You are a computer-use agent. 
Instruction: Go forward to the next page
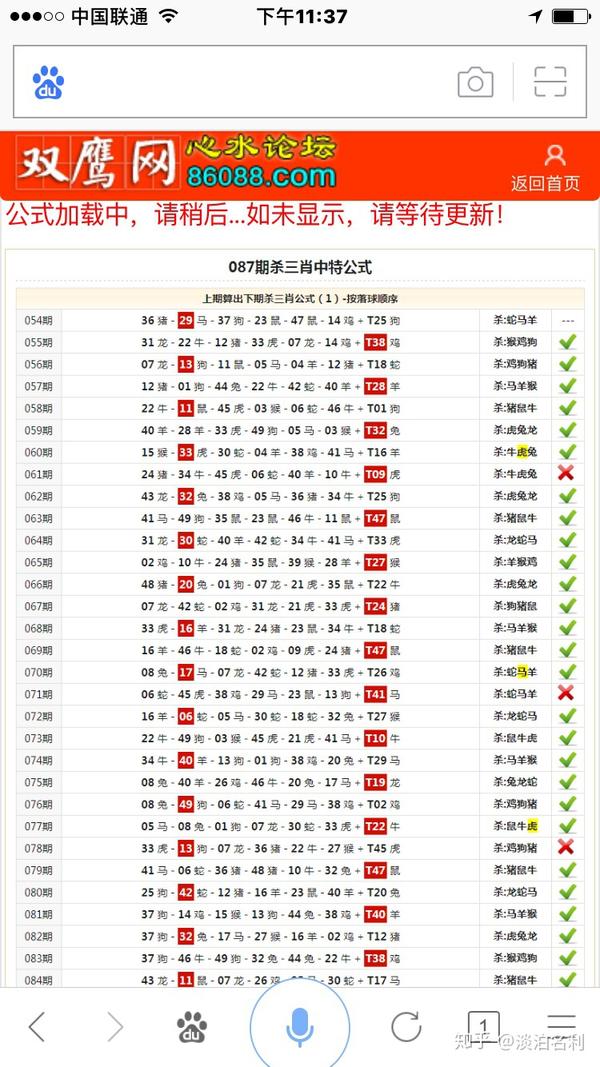pyautogui.click(x=115, y=1026)
